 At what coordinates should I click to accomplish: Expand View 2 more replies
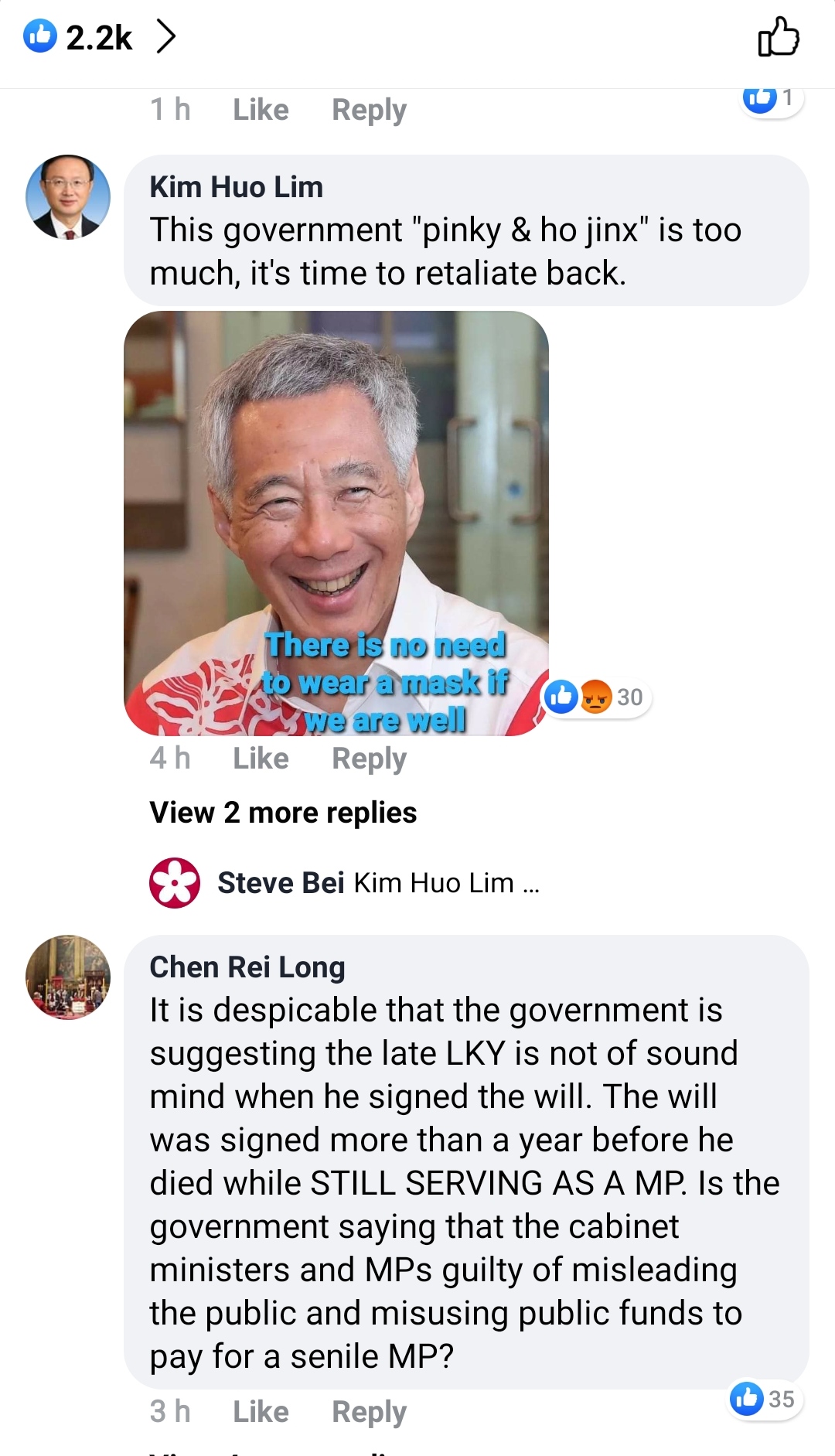[x=283, y=813]
